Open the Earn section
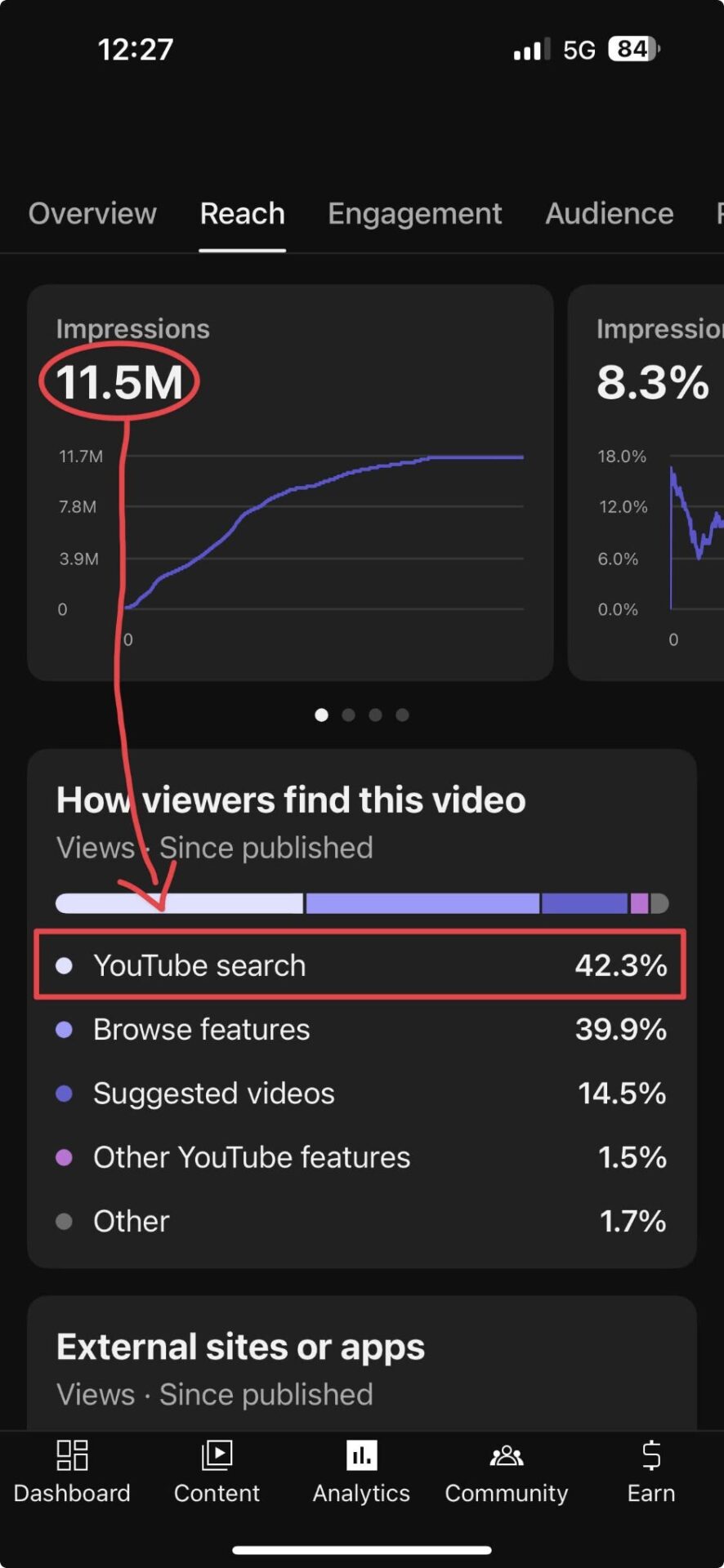 650,1472
